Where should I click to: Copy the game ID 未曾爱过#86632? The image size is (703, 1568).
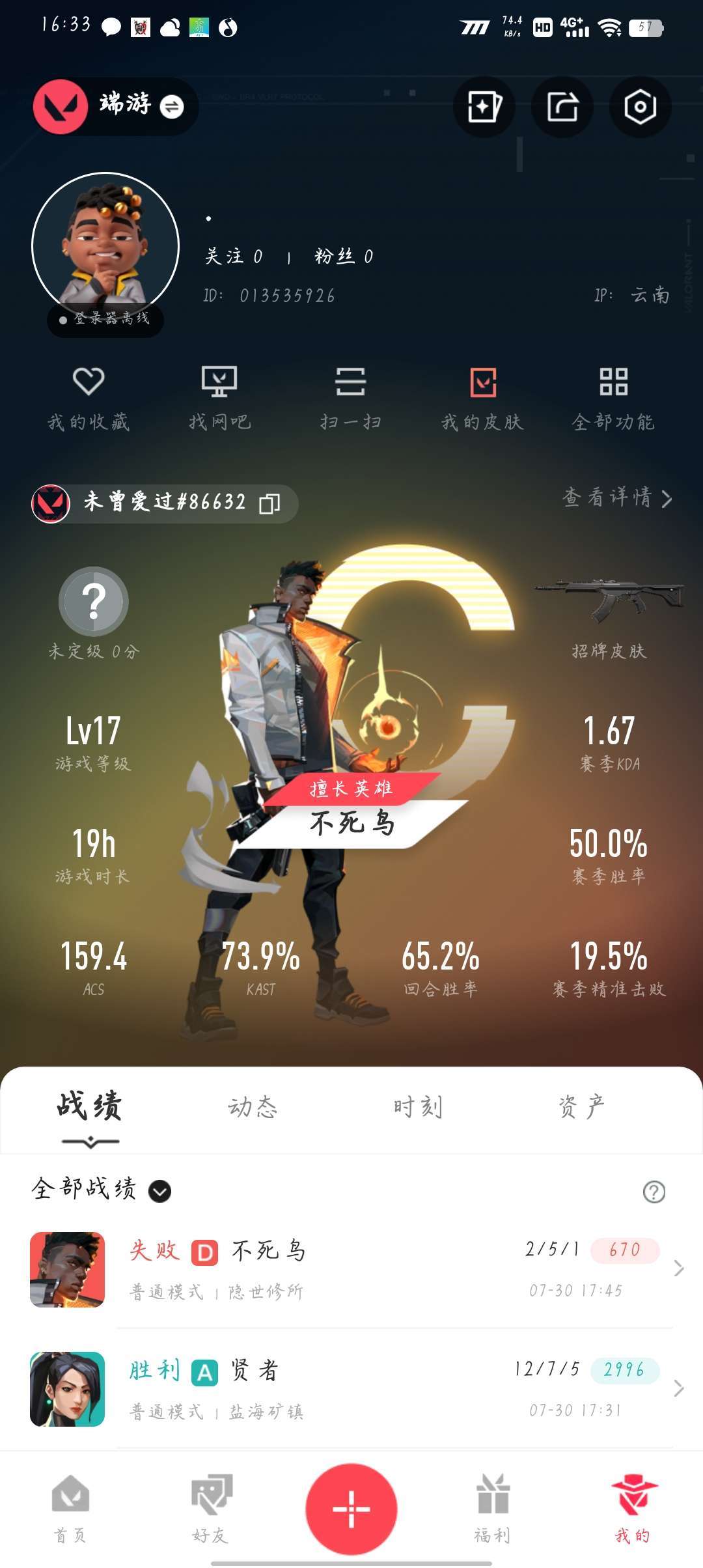pyautogui.click(x=269, y=503)
